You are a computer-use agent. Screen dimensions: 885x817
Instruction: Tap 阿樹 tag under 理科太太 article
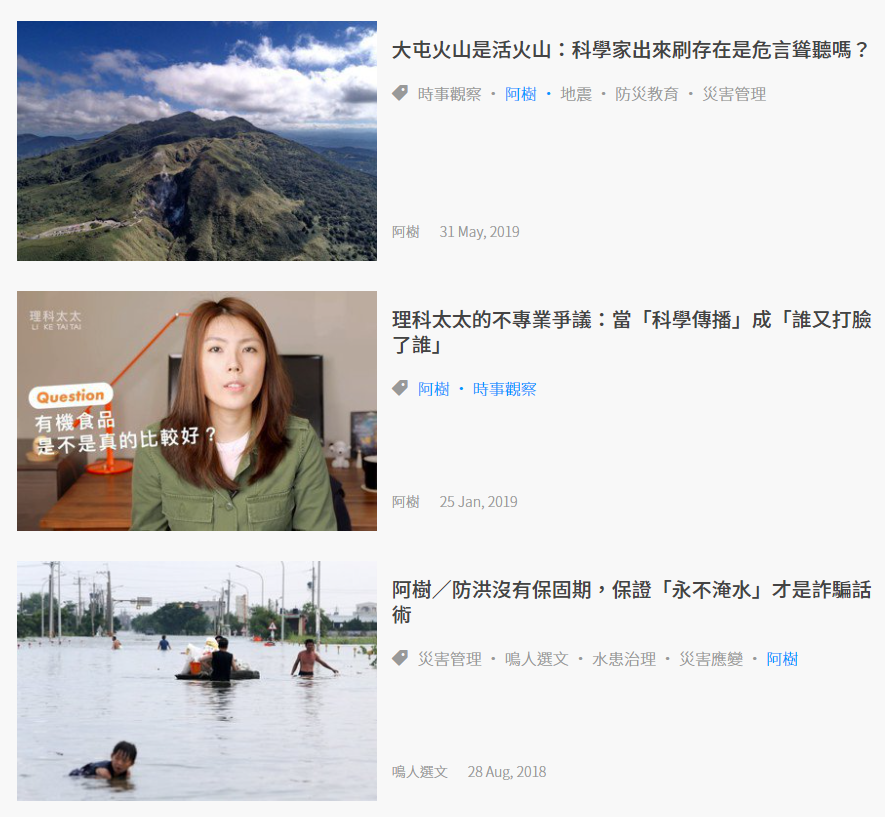(x=434, y=389)
